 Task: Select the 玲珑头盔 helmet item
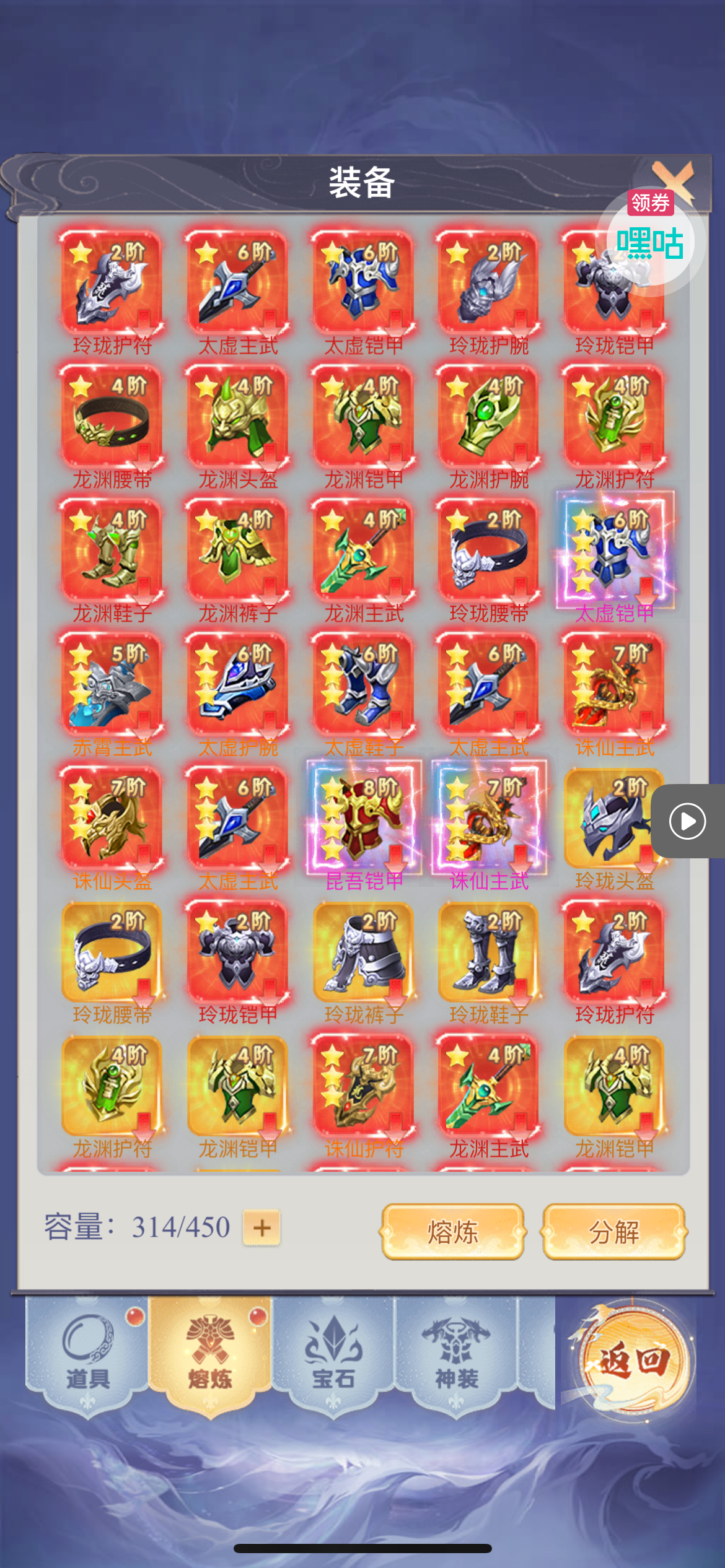point(613,817)
